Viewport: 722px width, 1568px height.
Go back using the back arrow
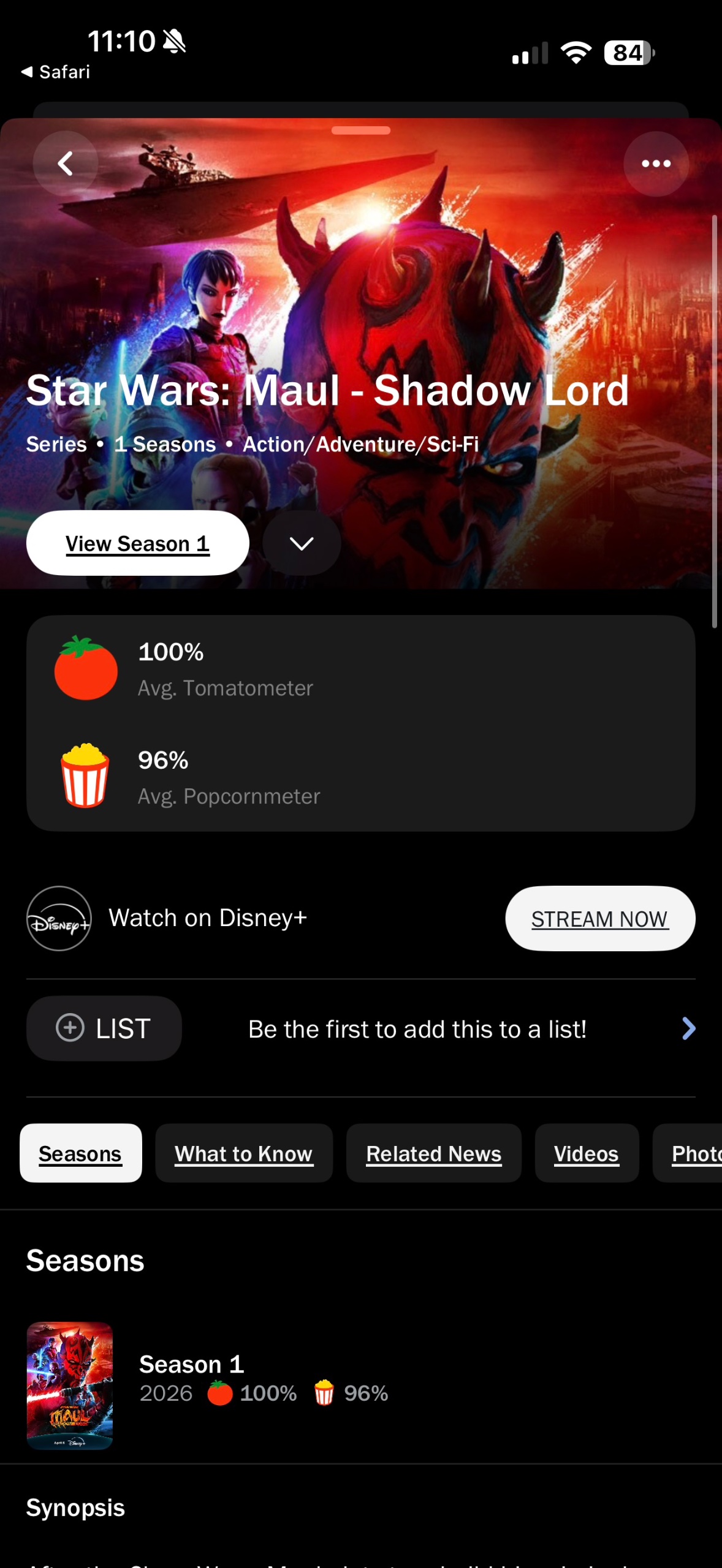(66, 164)
